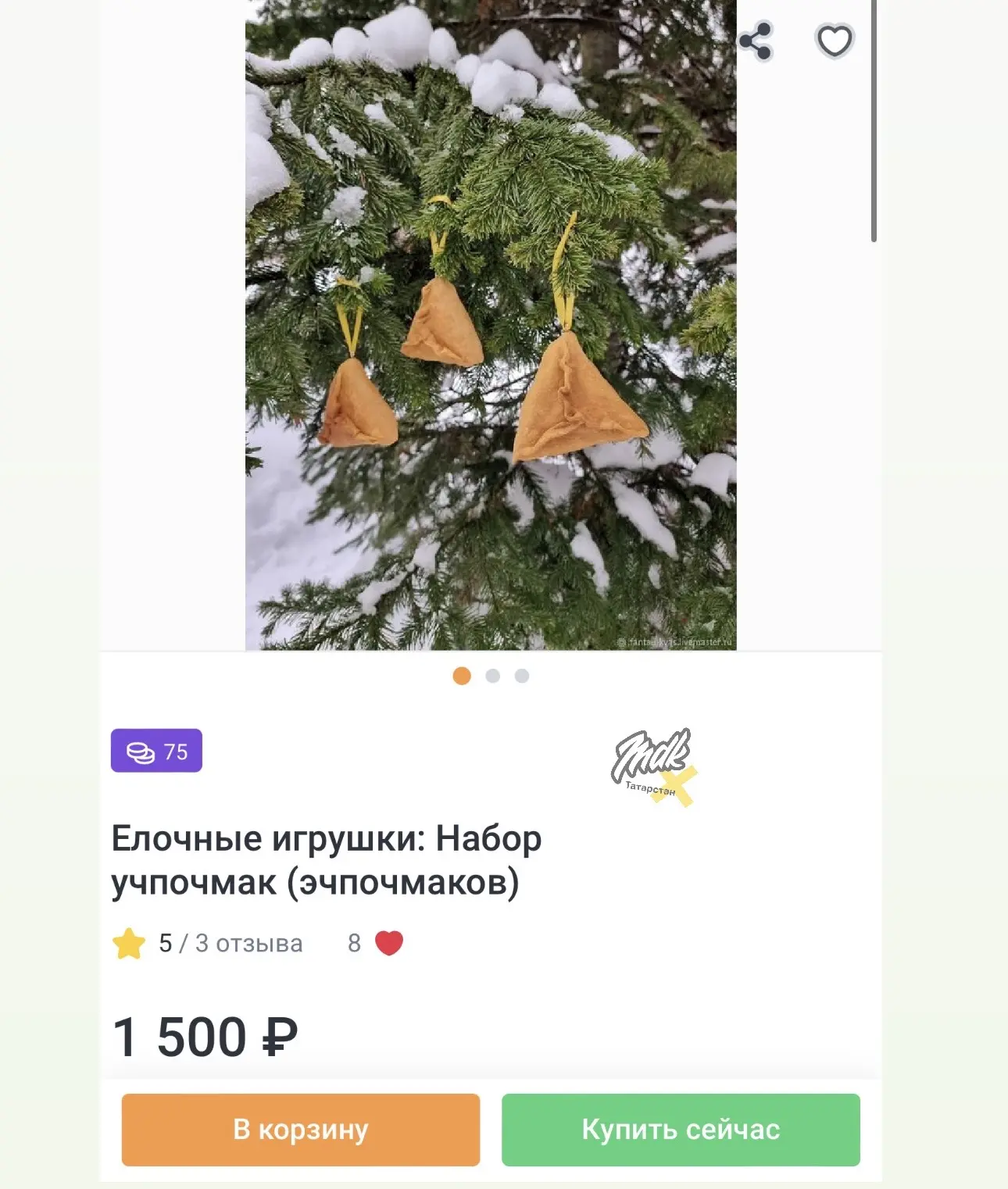Tap the «В корзину» button
The height and width of the screenshot is (1189, 1008).
[300, 1130]
